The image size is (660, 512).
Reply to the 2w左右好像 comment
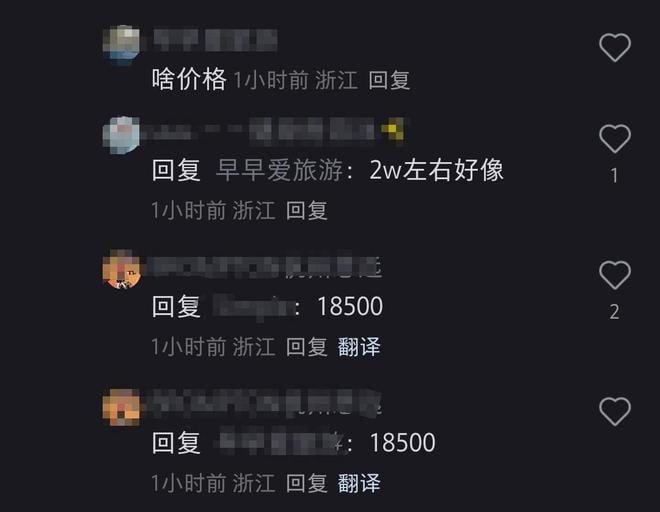307,211
